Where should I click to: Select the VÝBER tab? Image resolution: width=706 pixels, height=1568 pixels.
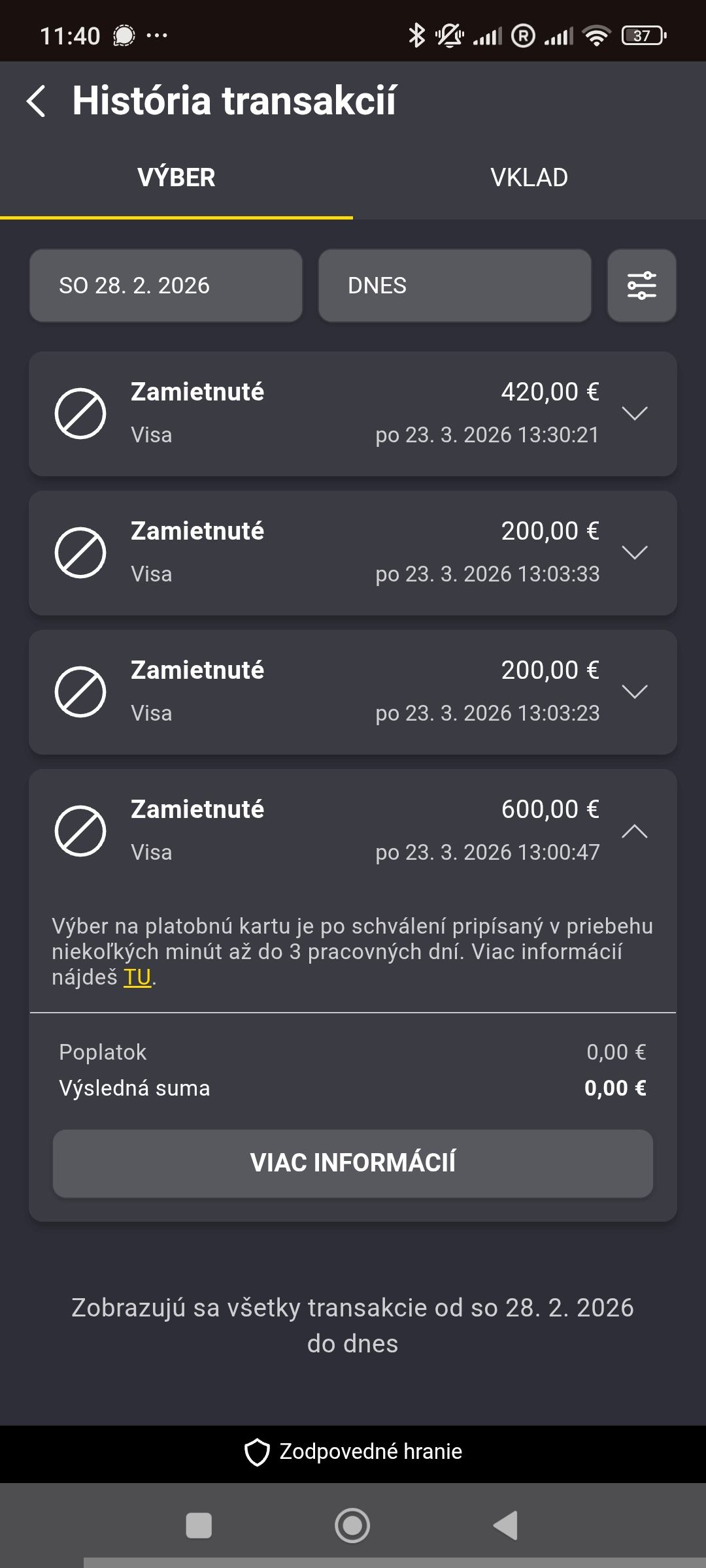pyautogui.click(x=176, y=177)
